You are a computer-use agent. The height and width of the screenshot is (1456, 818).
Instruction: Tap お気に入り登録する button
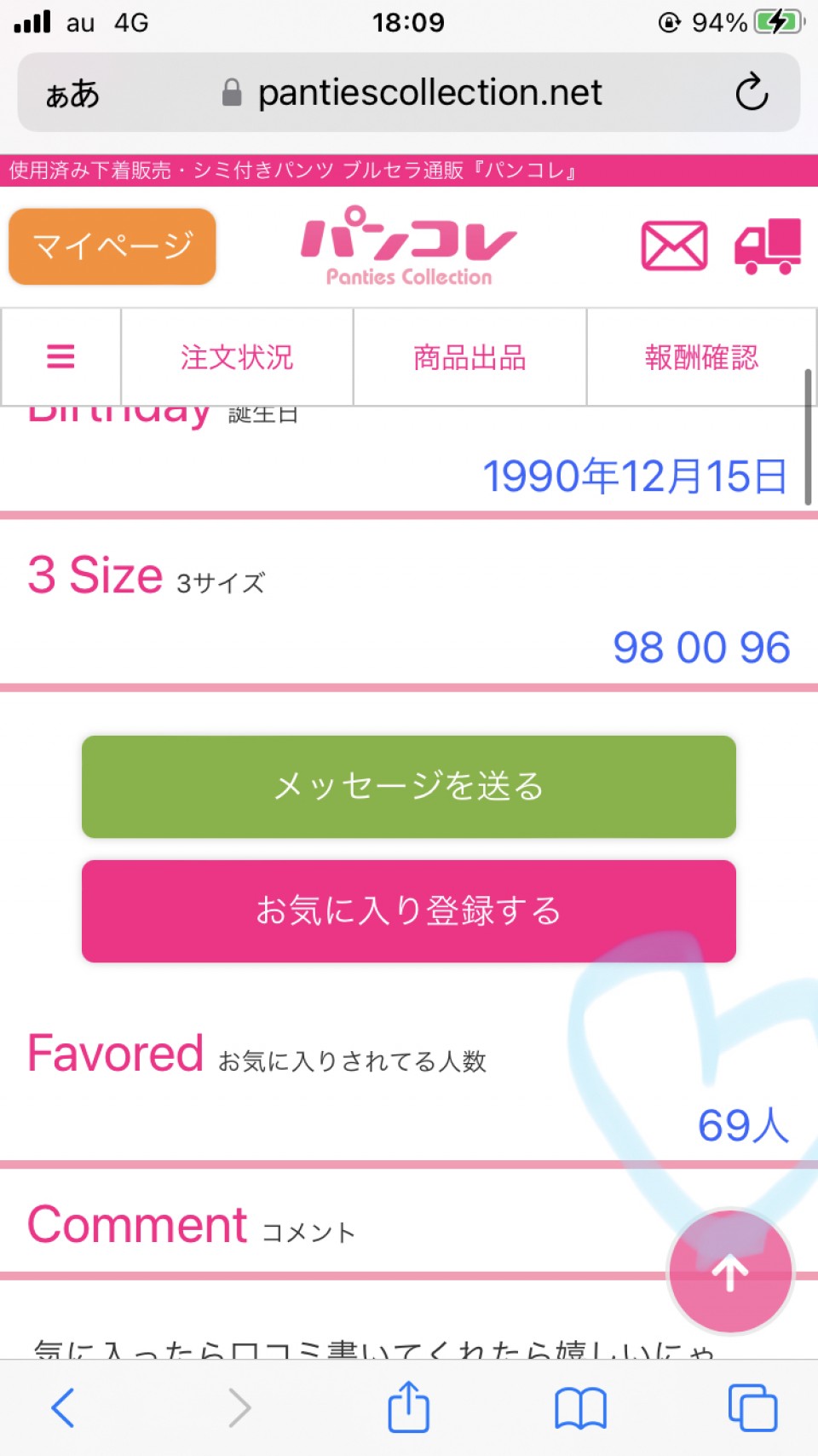pyautogui.click(x=409, y=910)
